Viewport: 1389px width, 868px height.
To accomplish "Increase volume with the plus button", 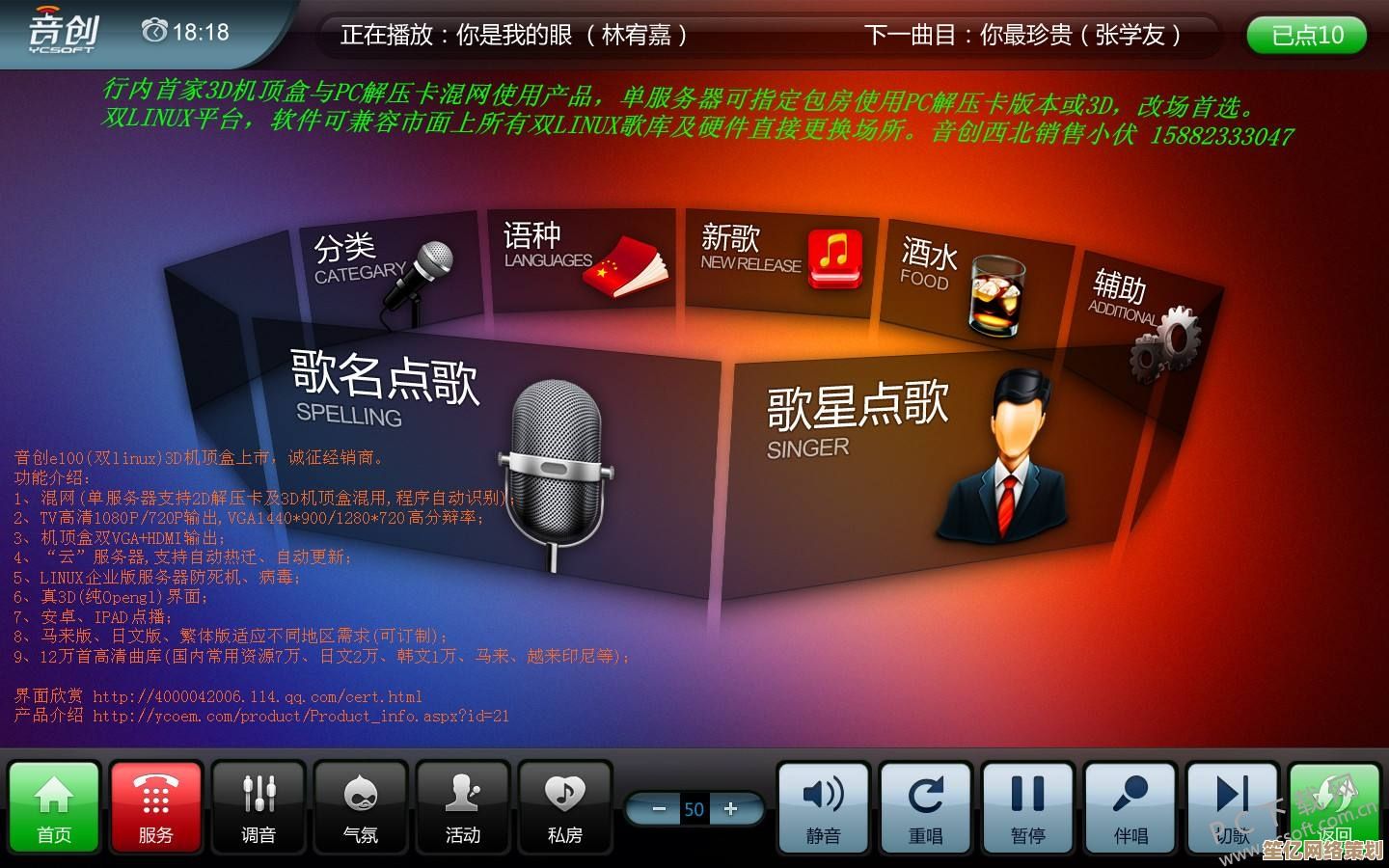I will click(x=730, y=809).
